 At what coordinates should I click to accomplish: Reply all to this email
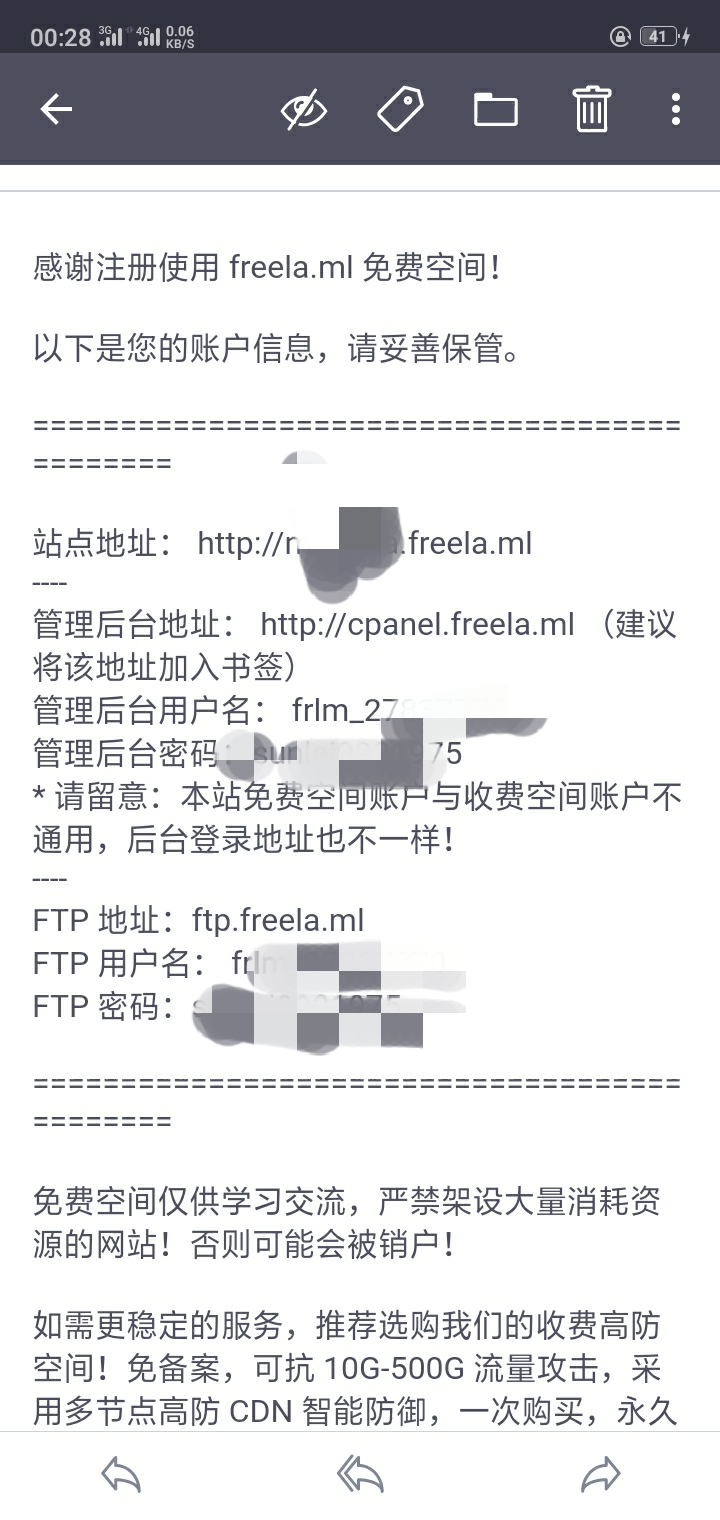(x=360, y=1474)
